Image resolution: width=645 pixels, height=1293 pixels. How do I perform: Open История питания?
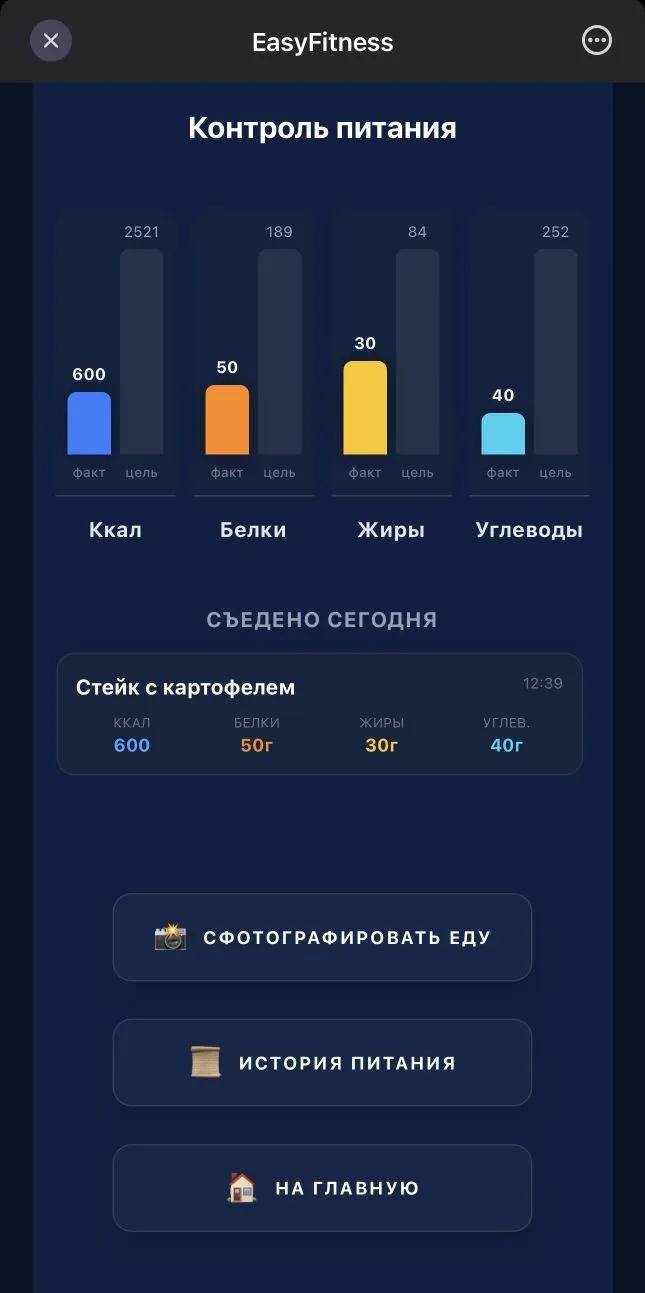pyautogui.click(x=322, y=1062)
